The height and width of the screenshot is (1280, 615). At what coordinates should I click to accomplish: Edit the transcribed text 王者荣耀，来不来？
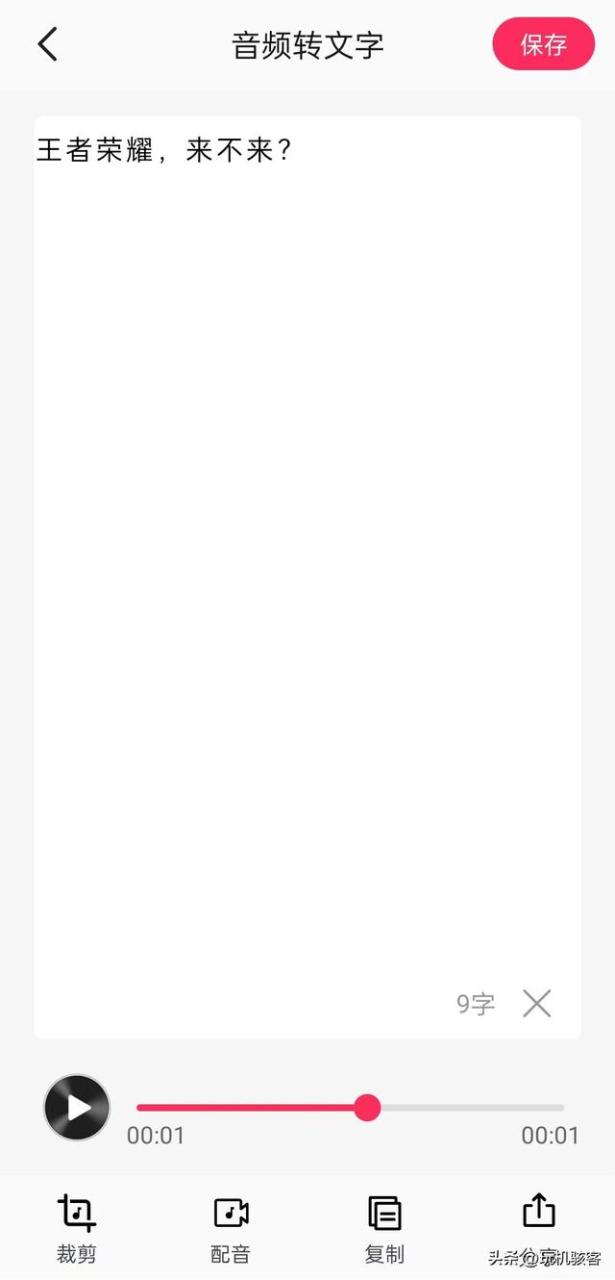click(164, 152)
